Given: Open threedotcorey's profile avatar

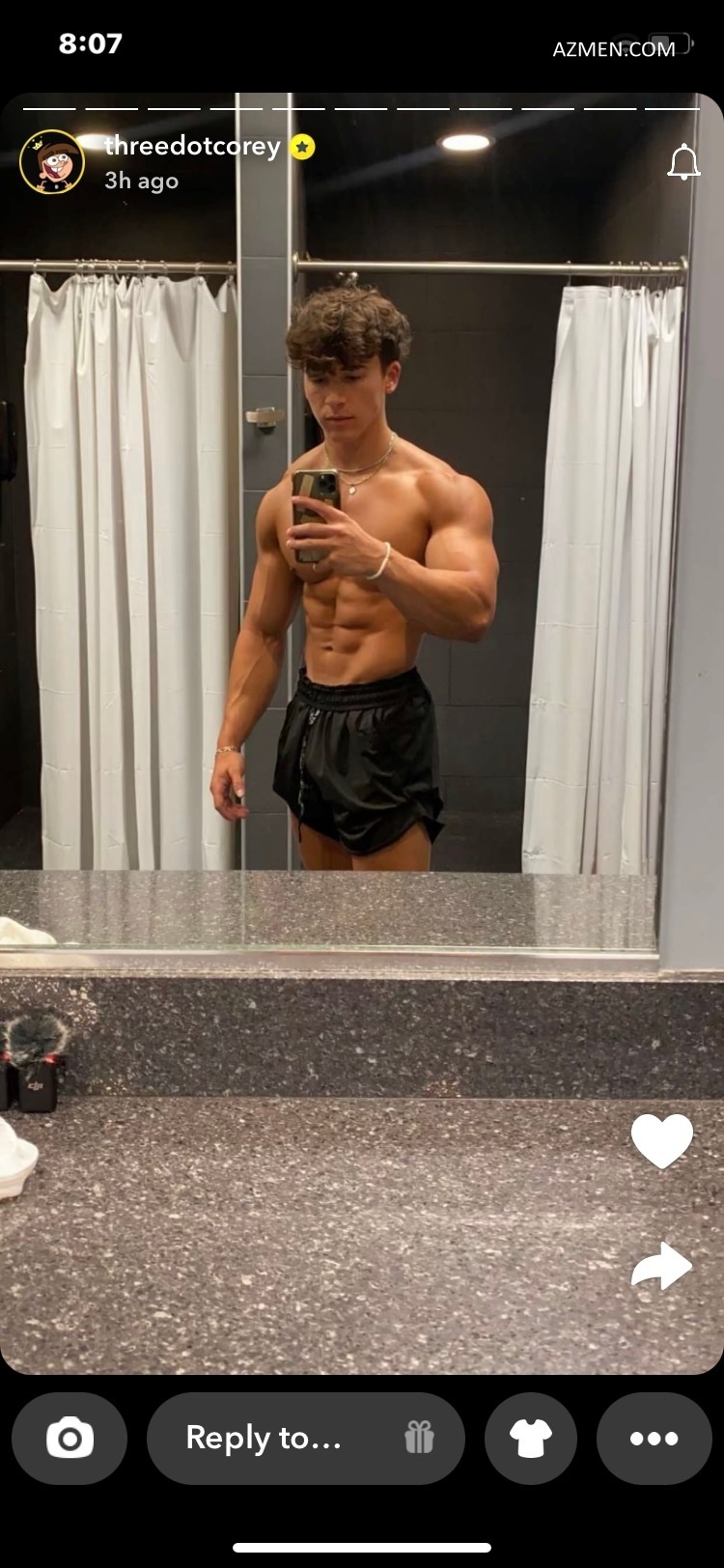Looking at the screenshot, I should pyautogui.click(x=52, y=162).
